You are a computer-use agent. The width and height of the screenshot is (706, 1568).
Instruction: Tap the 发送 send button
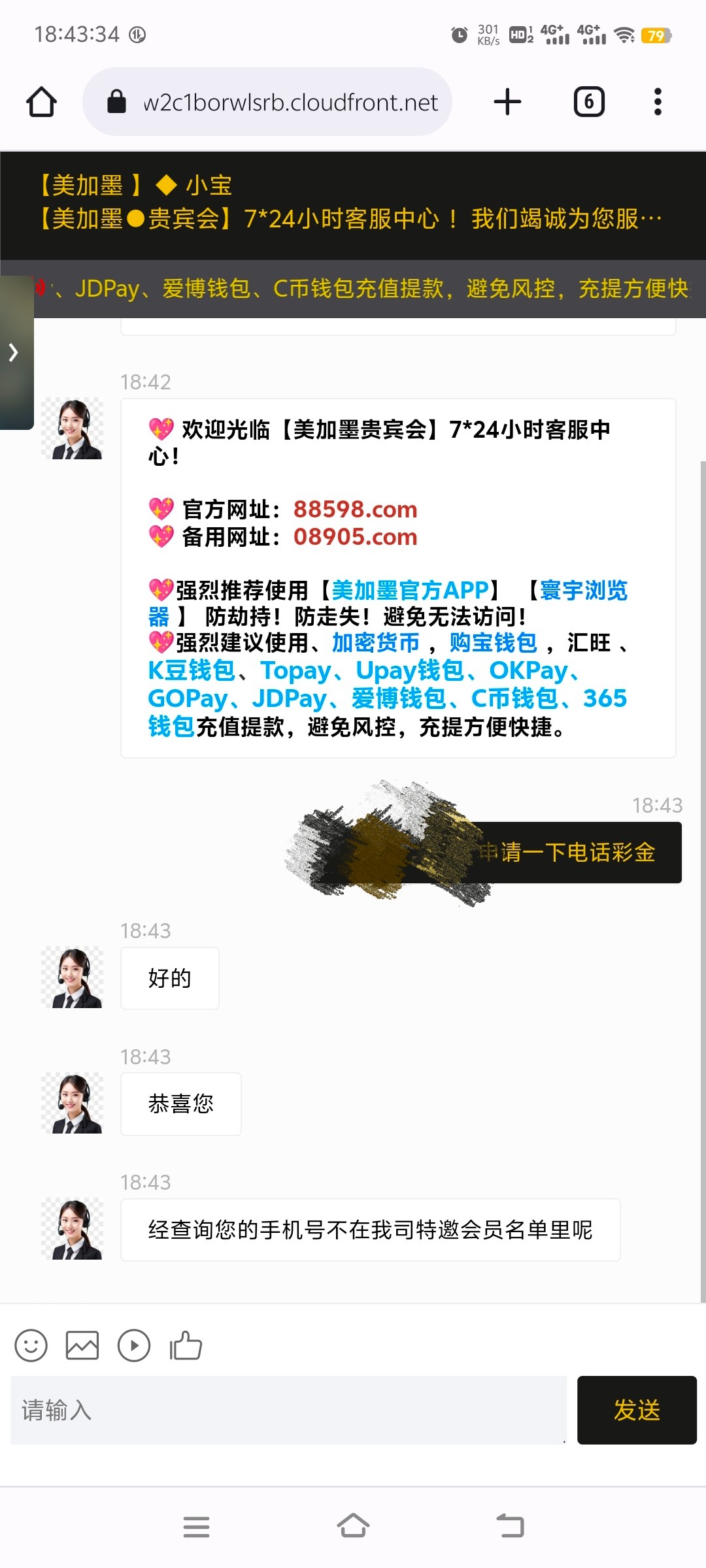click(636, 1410)
